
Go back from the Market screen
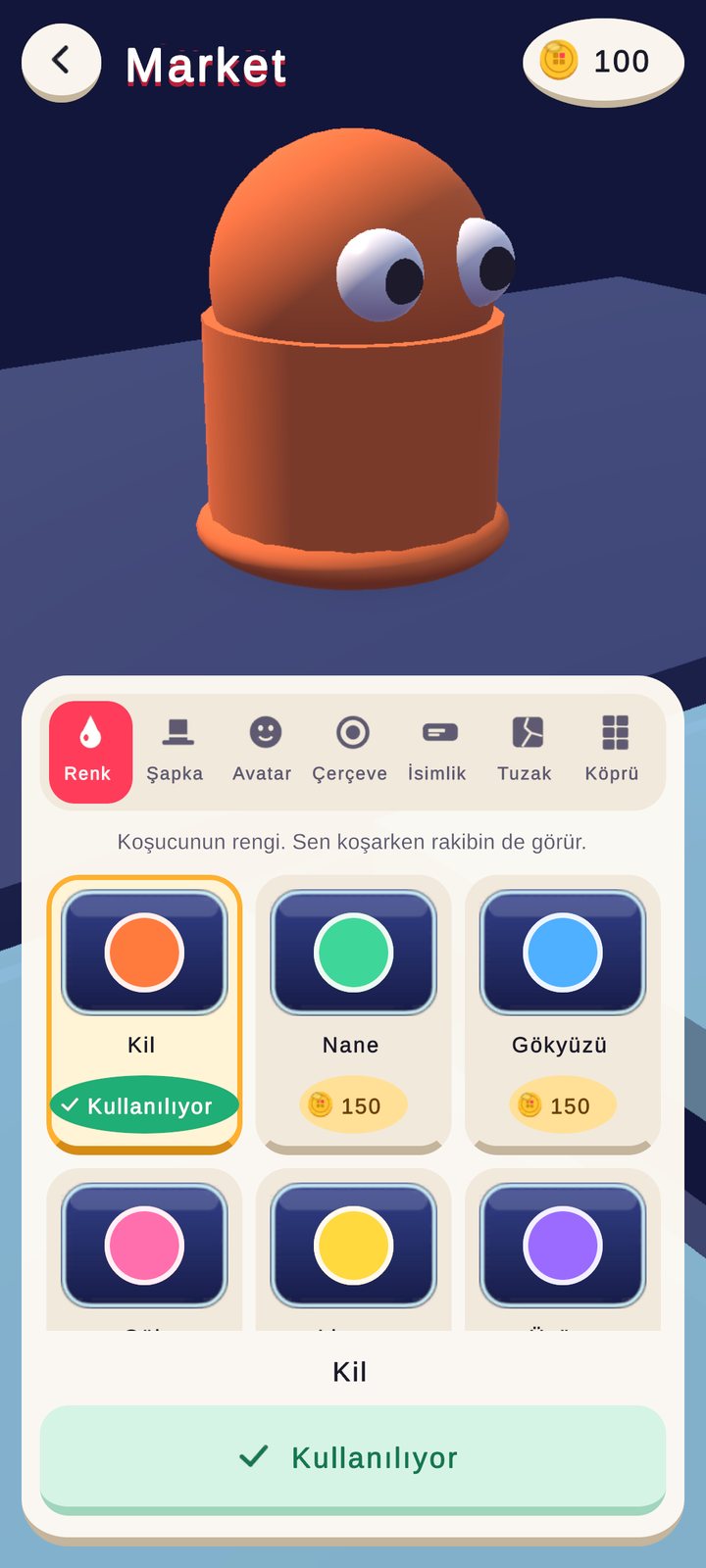tap(61, 62)
